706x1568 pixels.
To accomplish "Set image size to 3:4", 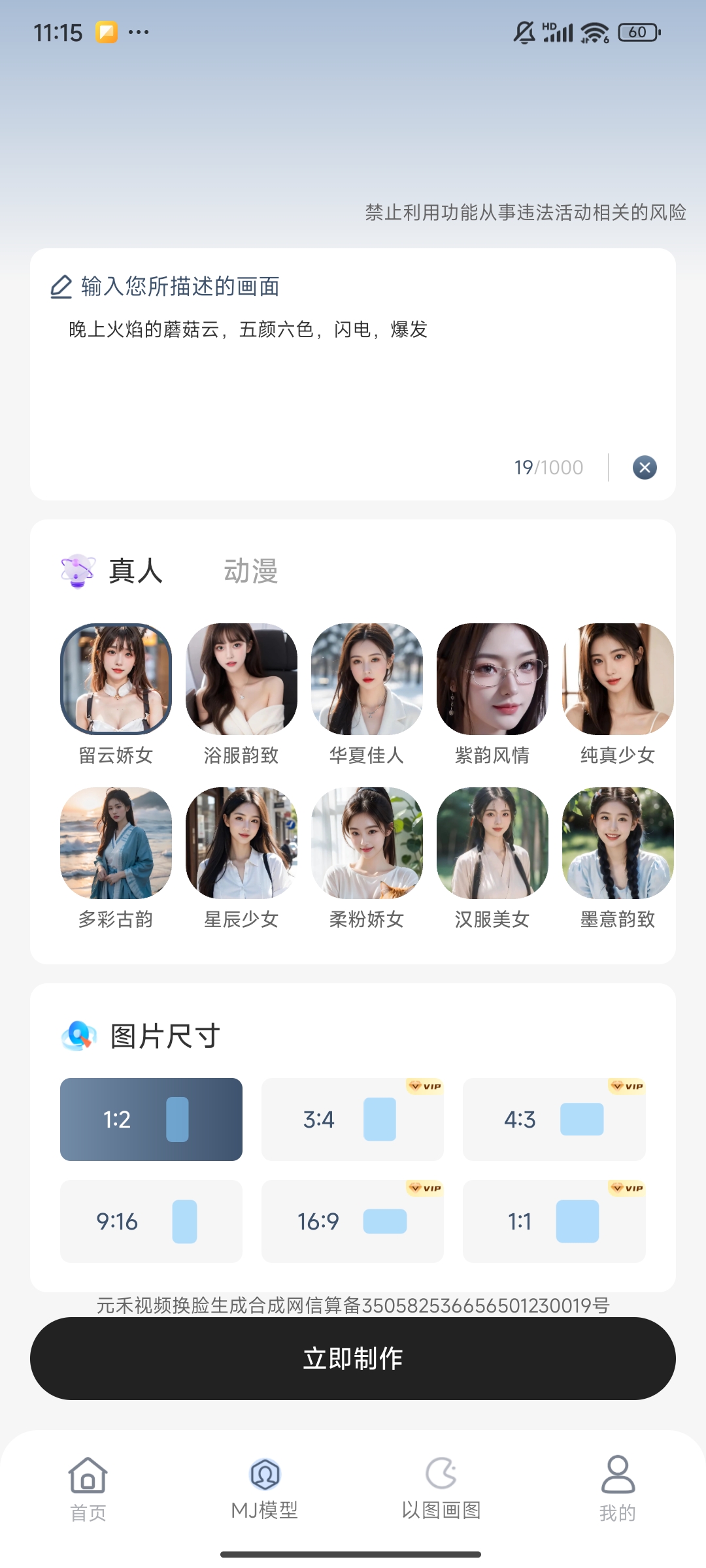I will (x=352, y=1119).
